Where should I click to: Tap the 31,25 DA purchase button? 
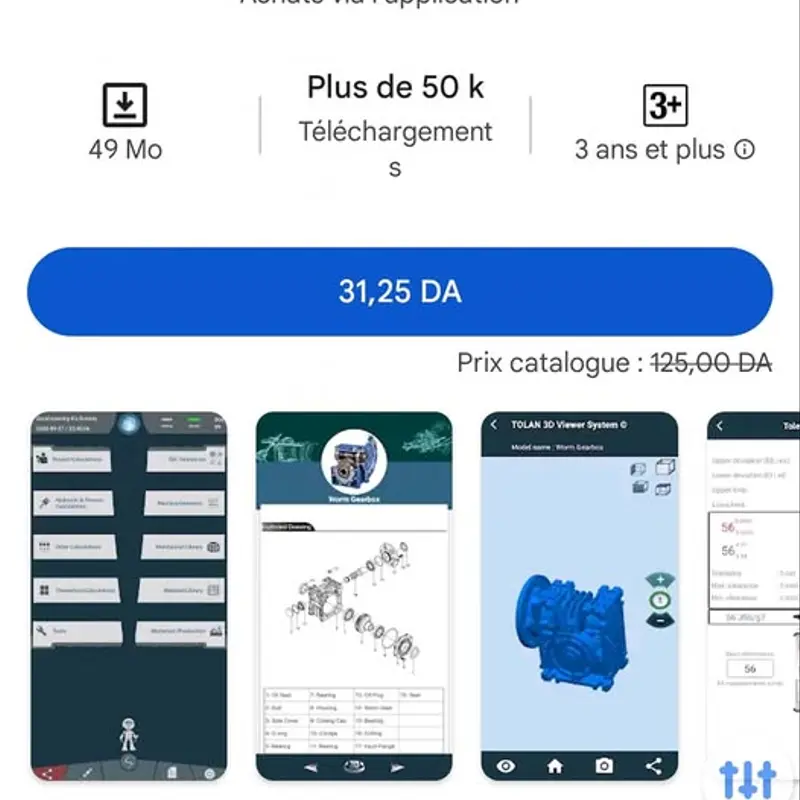pos(399,292)
